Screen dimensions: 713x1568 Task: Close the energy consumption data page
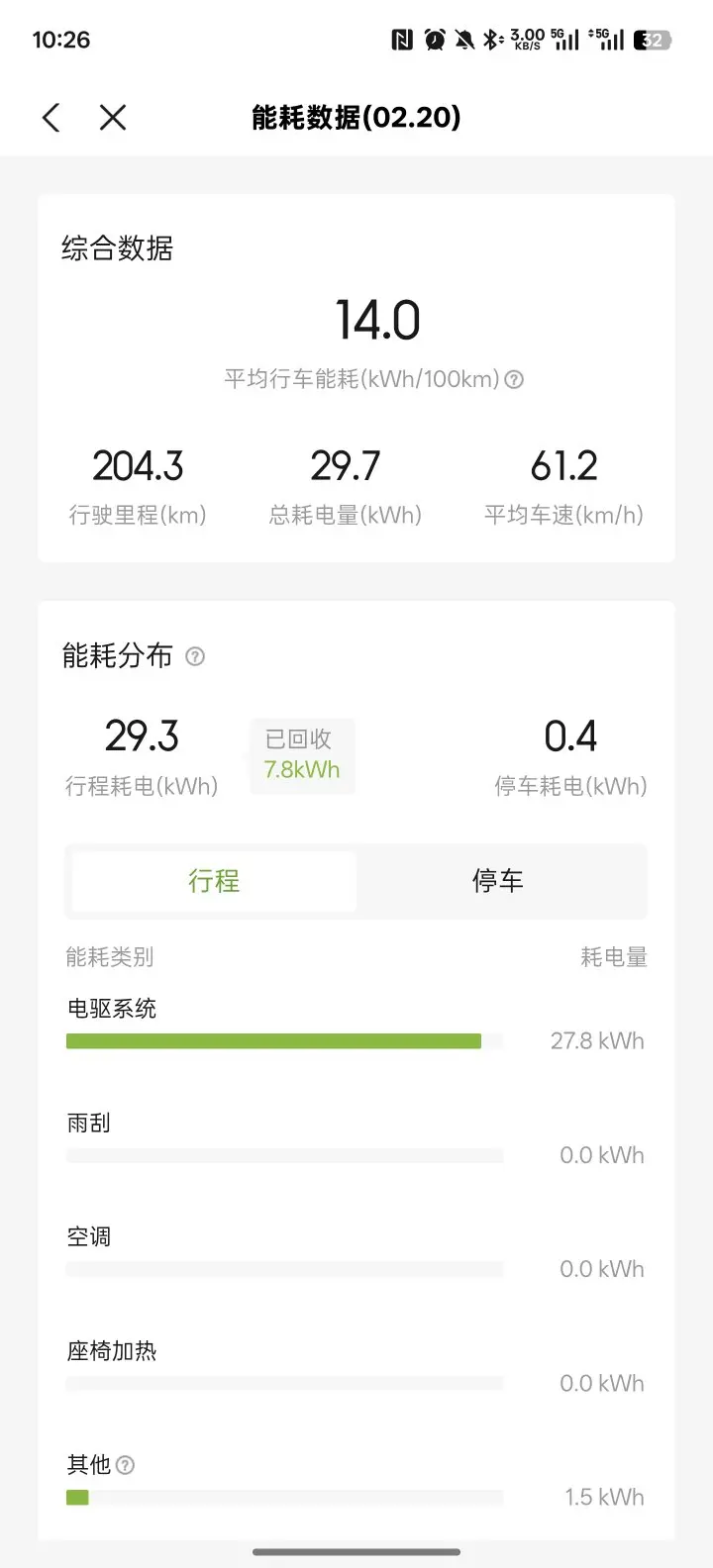pyautogui.click(x=113, y=118)
